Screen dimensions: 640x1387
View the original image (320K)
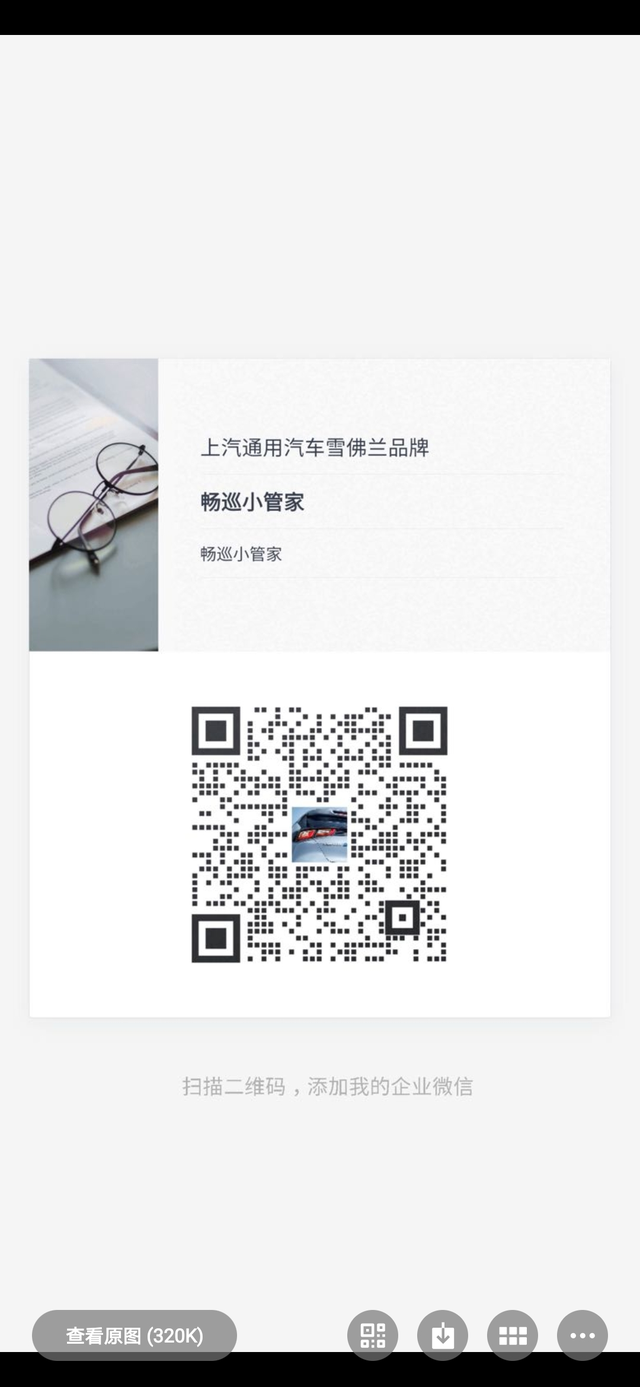pyautogui.click(x=134, y=1336)
